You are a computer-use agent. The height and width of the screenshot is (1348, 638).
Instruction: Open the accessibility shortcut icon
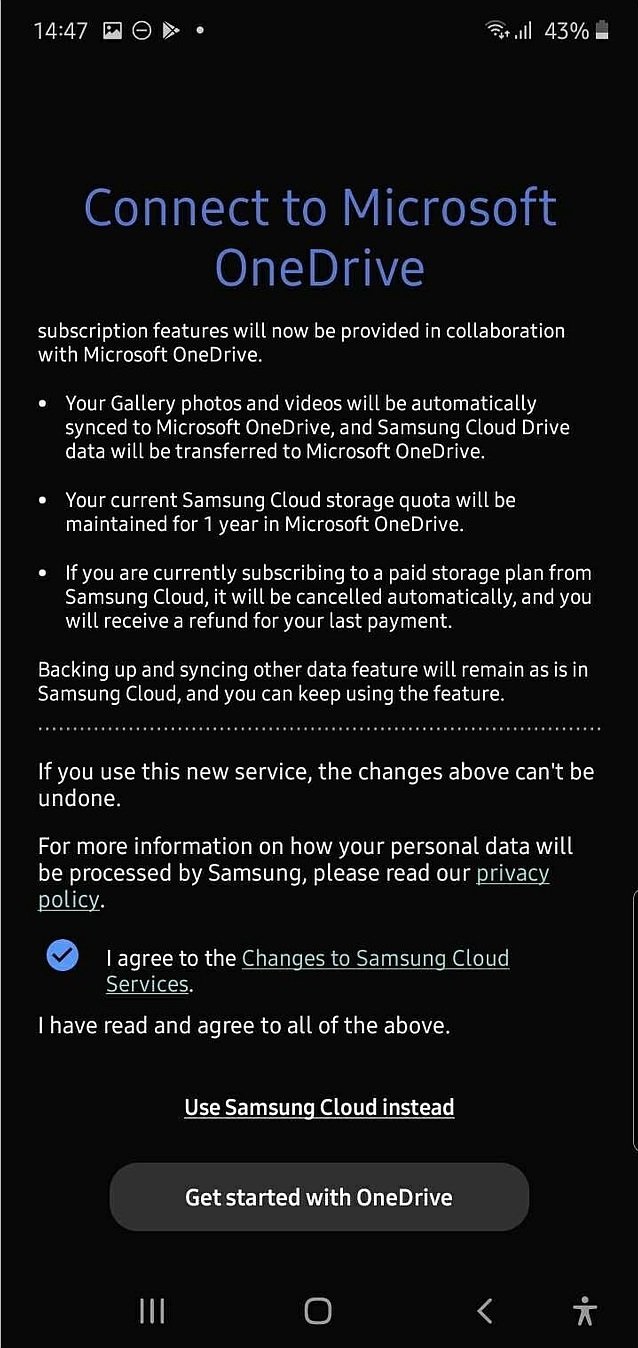tap(585, 1310)
